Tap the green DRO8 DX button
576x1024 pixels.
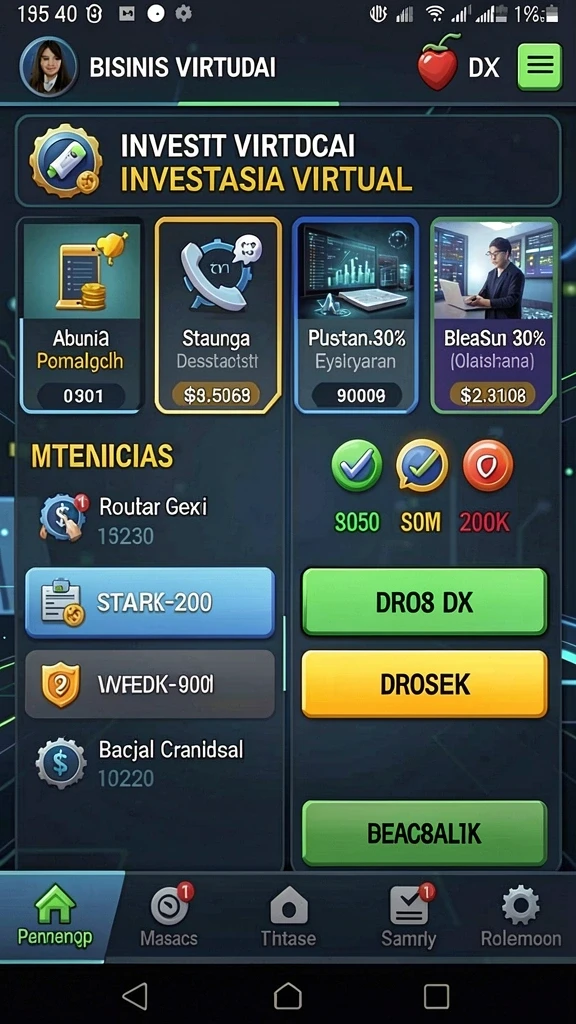[x=424, y=602]
